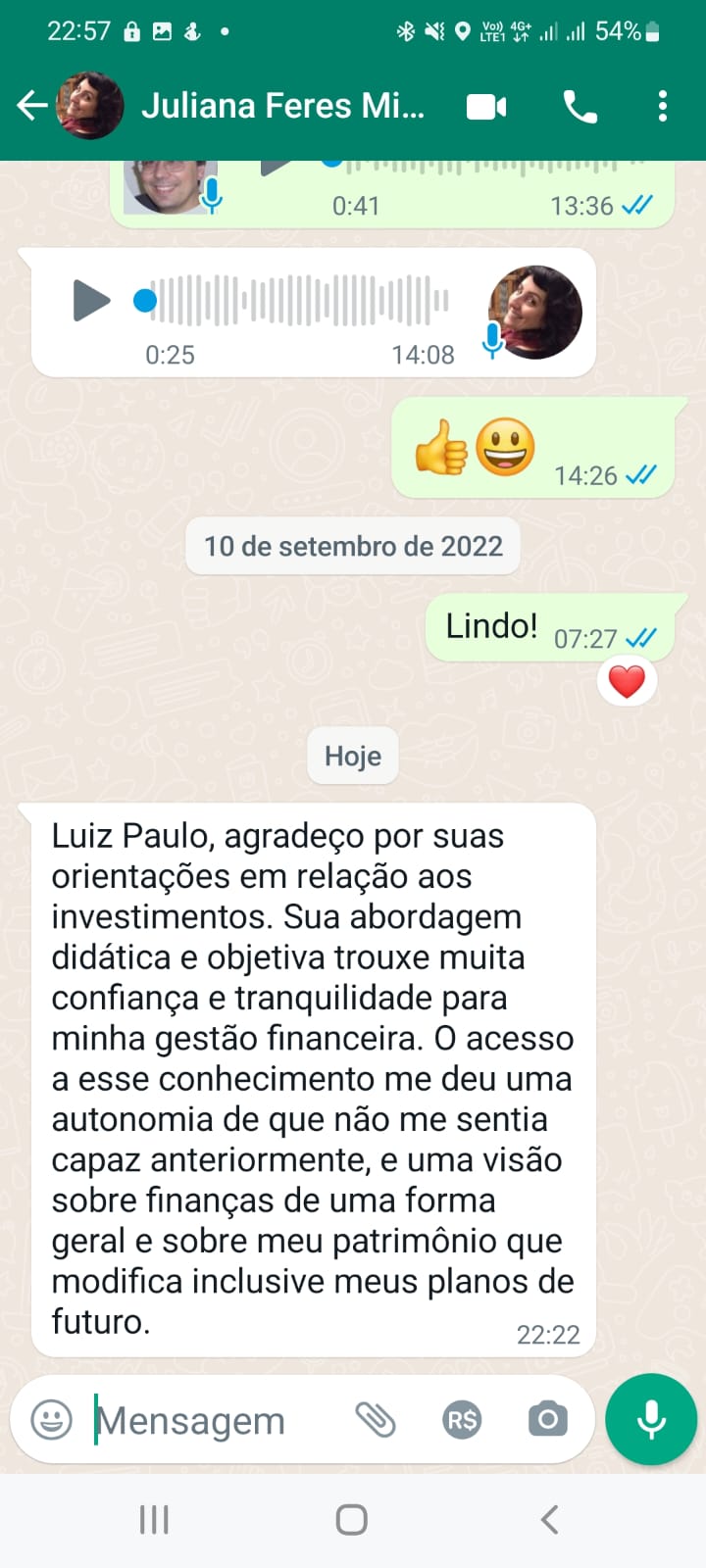The image size is (706, 1568).
Task: Start a video call with Juliana
Action: coord(486,106)
